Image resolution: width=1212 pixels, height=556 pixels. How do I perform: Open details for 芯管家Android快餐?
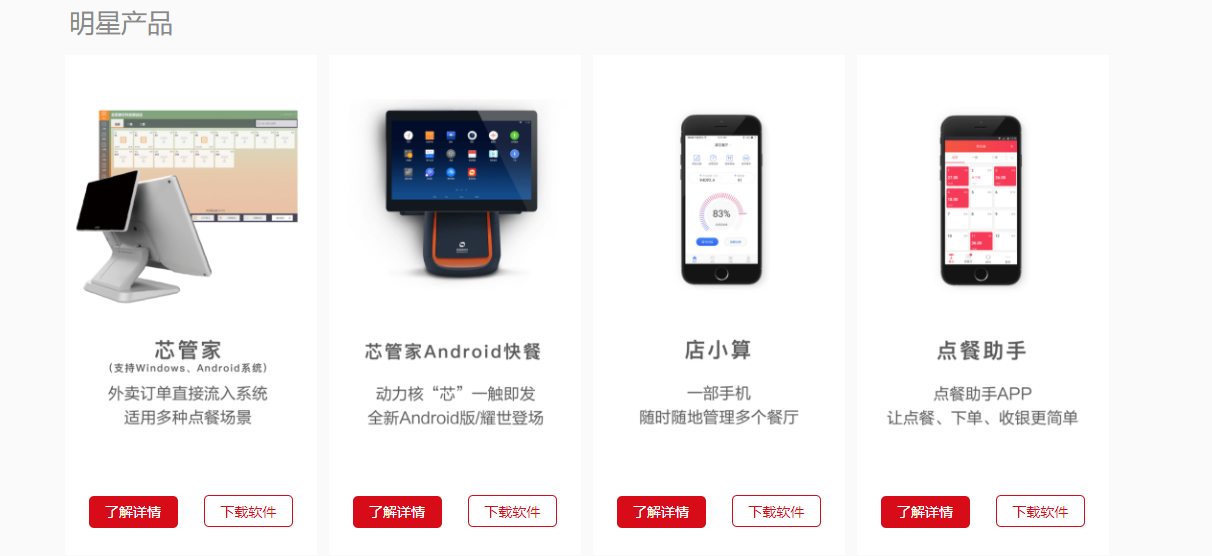pyautogui.click(x=397, y=511)
